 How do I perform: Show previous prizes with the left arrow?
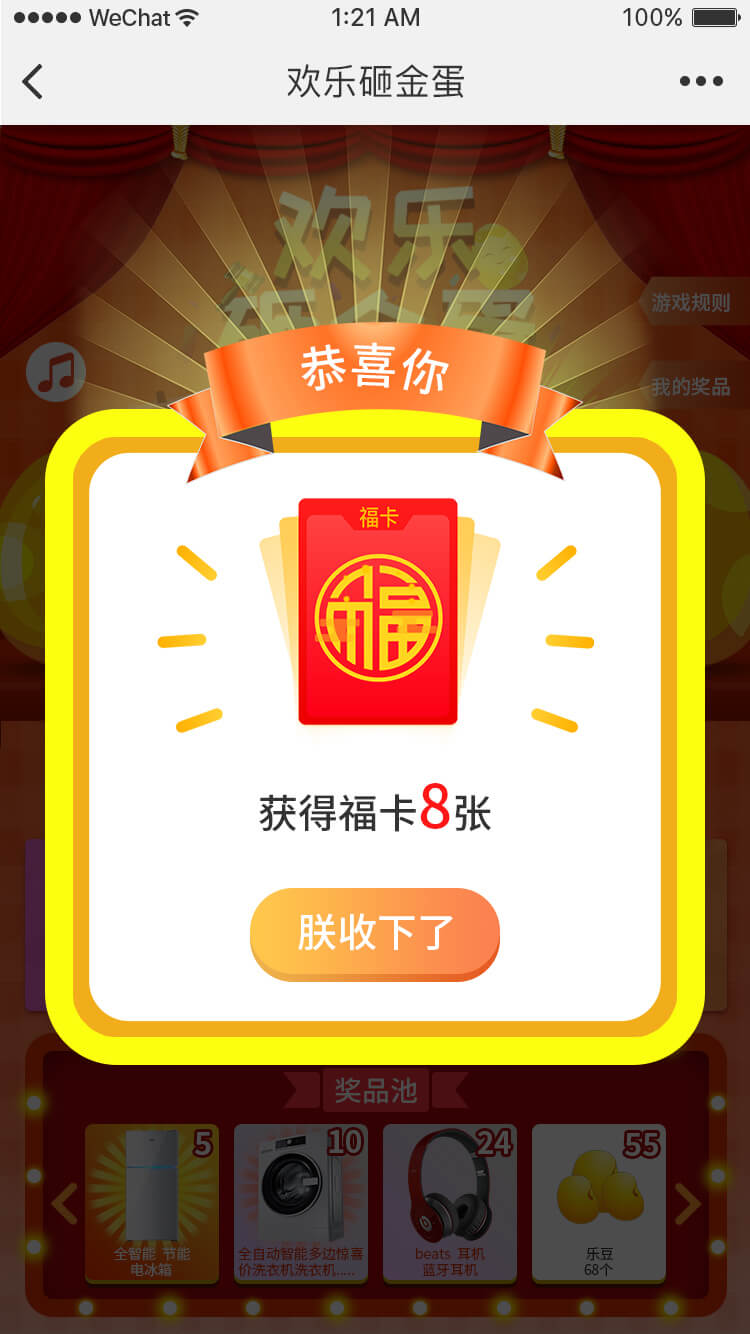pos(64,1203)
